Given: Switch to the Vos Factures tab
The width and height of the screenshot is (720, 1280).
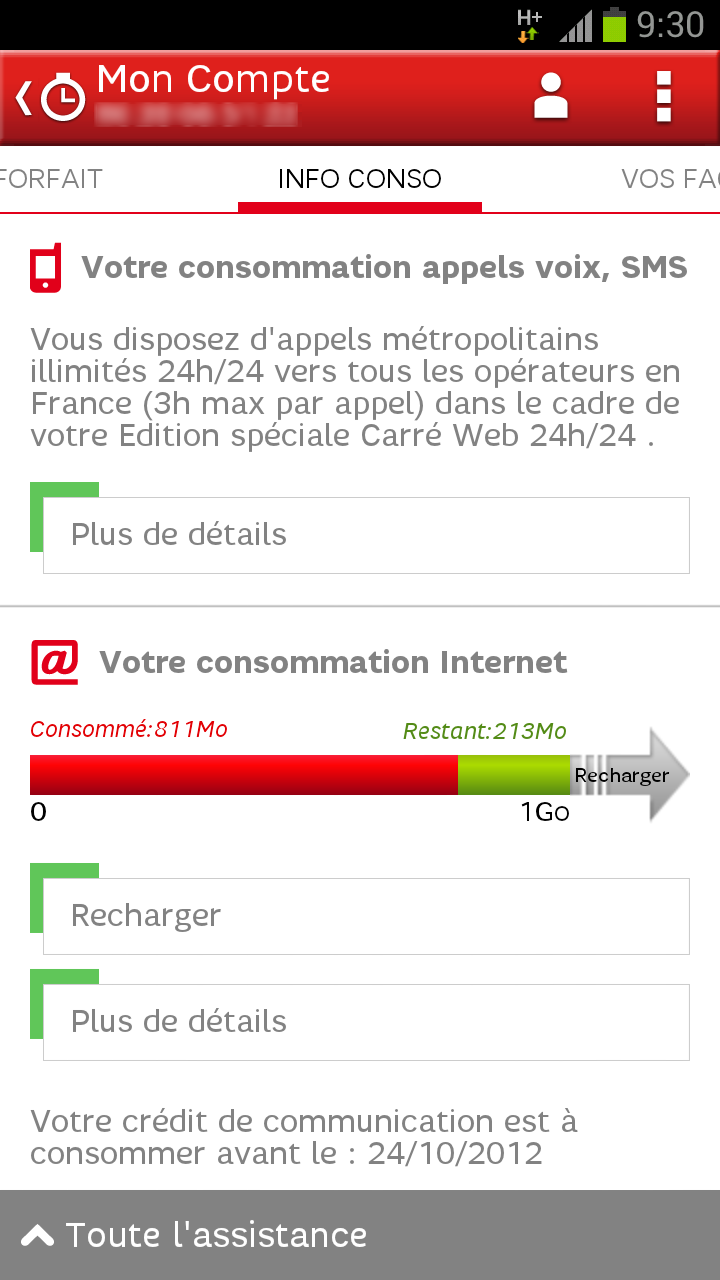Looking at the screenshot, I should (x=670, y=179).
